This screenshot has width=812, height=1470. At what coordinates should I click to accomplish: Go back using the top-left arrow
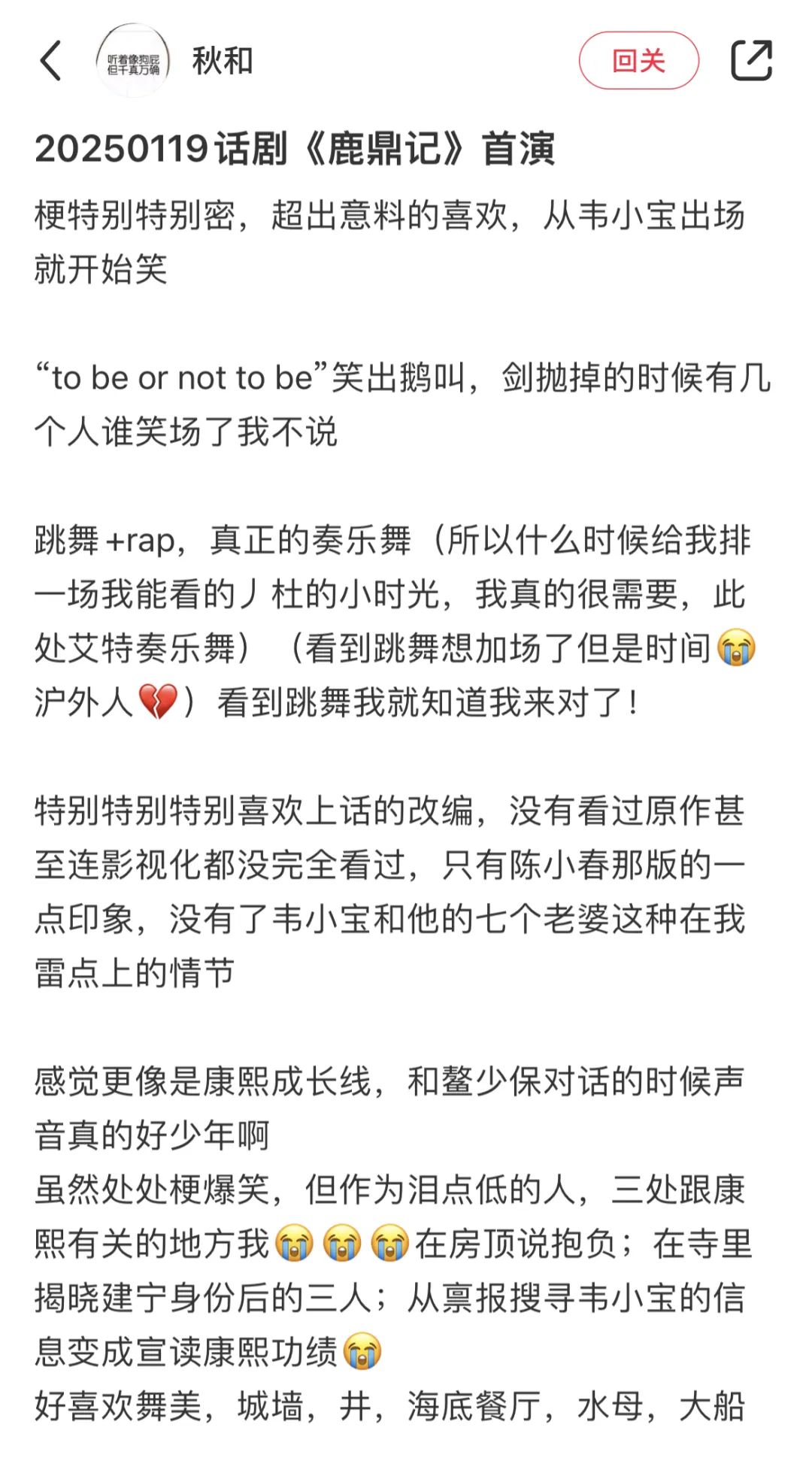pyautogui.click(x=50, y=61)
